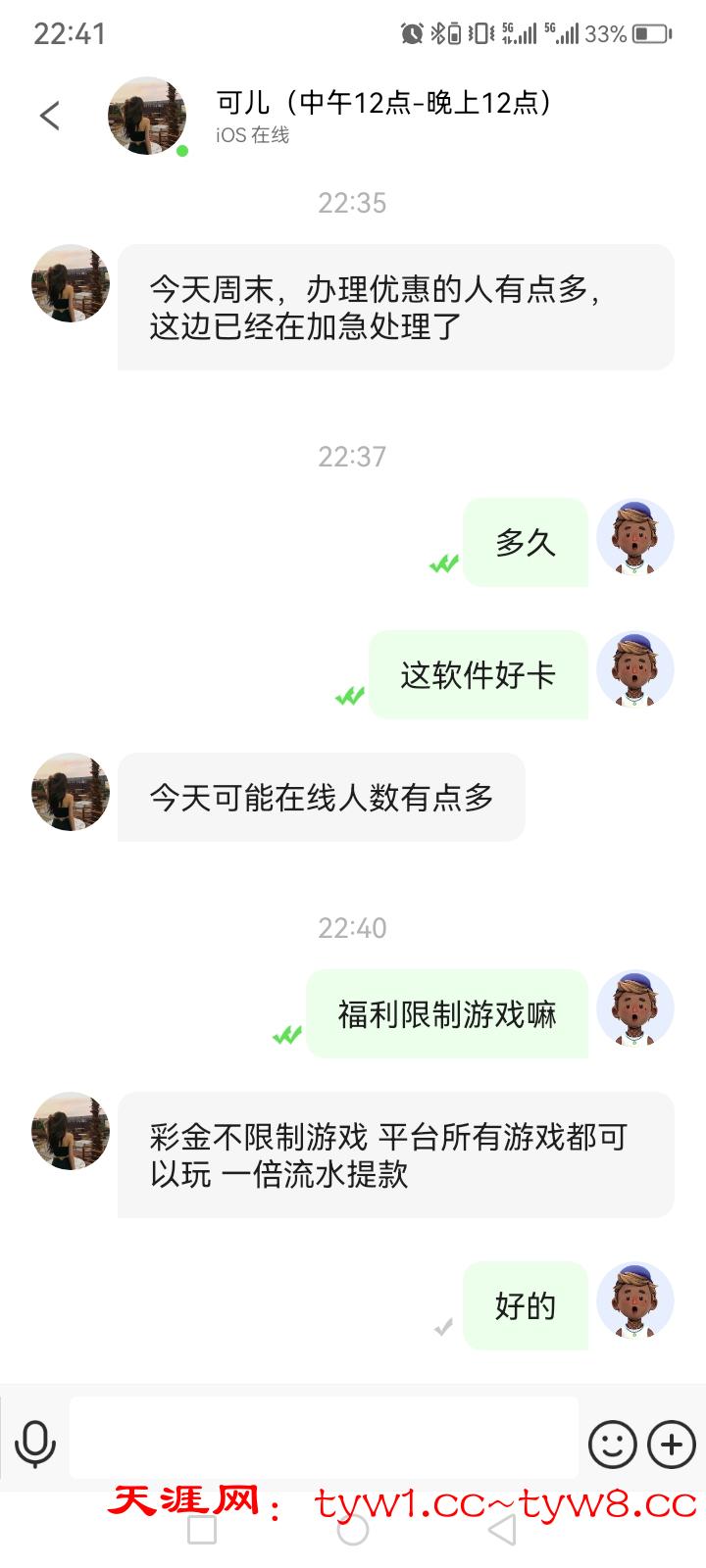The width and height of the screenshot is (706, 1568).
Task: Tap the system home button
Action: coord(353,1530)
